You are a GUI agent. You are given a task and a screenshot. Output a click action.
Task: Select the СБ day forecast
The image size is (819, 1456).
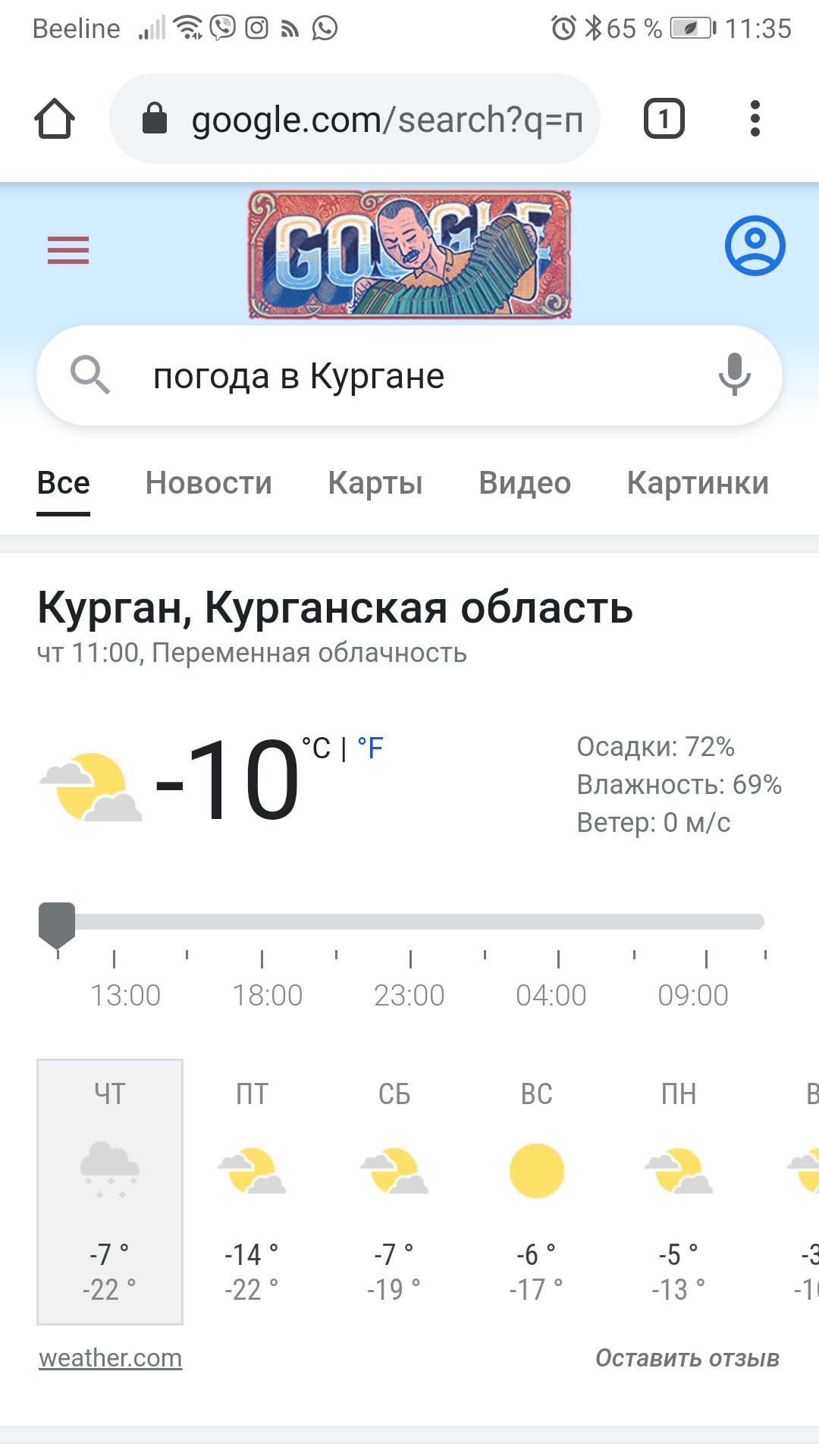click(x=394, y=1192)
